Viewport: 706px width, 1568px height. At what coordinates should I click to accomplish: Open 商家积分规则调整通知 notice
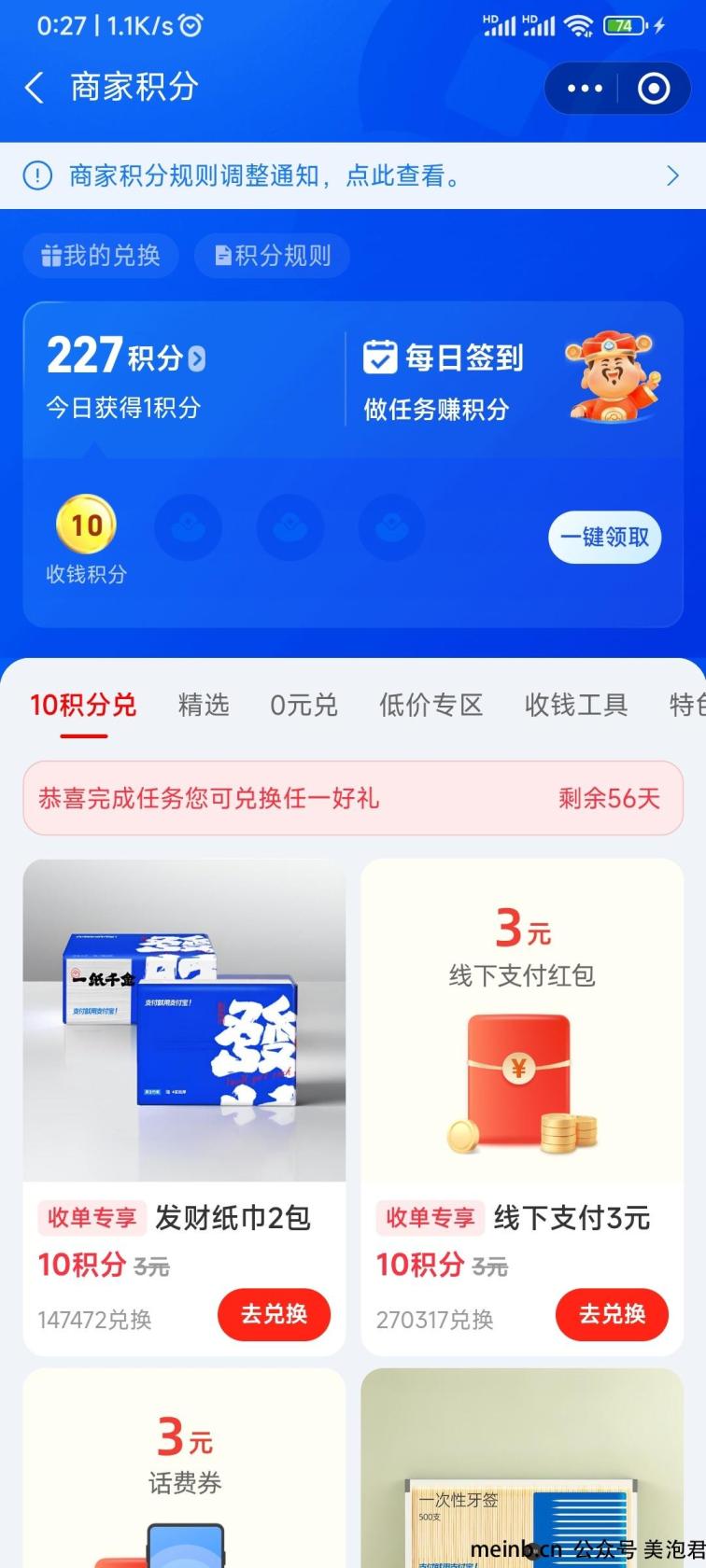(353, 175)
